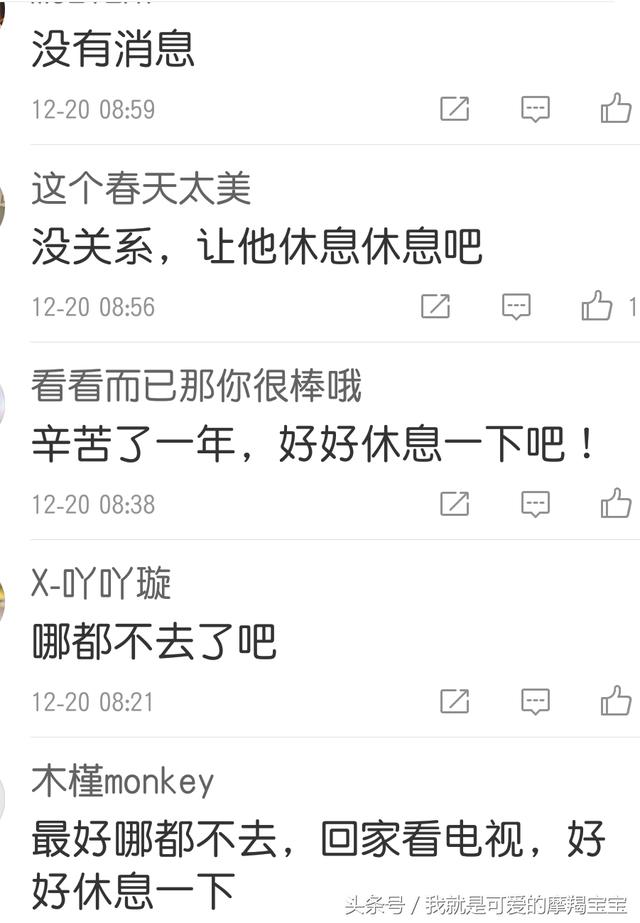Share 这个春天太美's comment
The width and height of the screenshot is (640, 923).
pos(435,305)
